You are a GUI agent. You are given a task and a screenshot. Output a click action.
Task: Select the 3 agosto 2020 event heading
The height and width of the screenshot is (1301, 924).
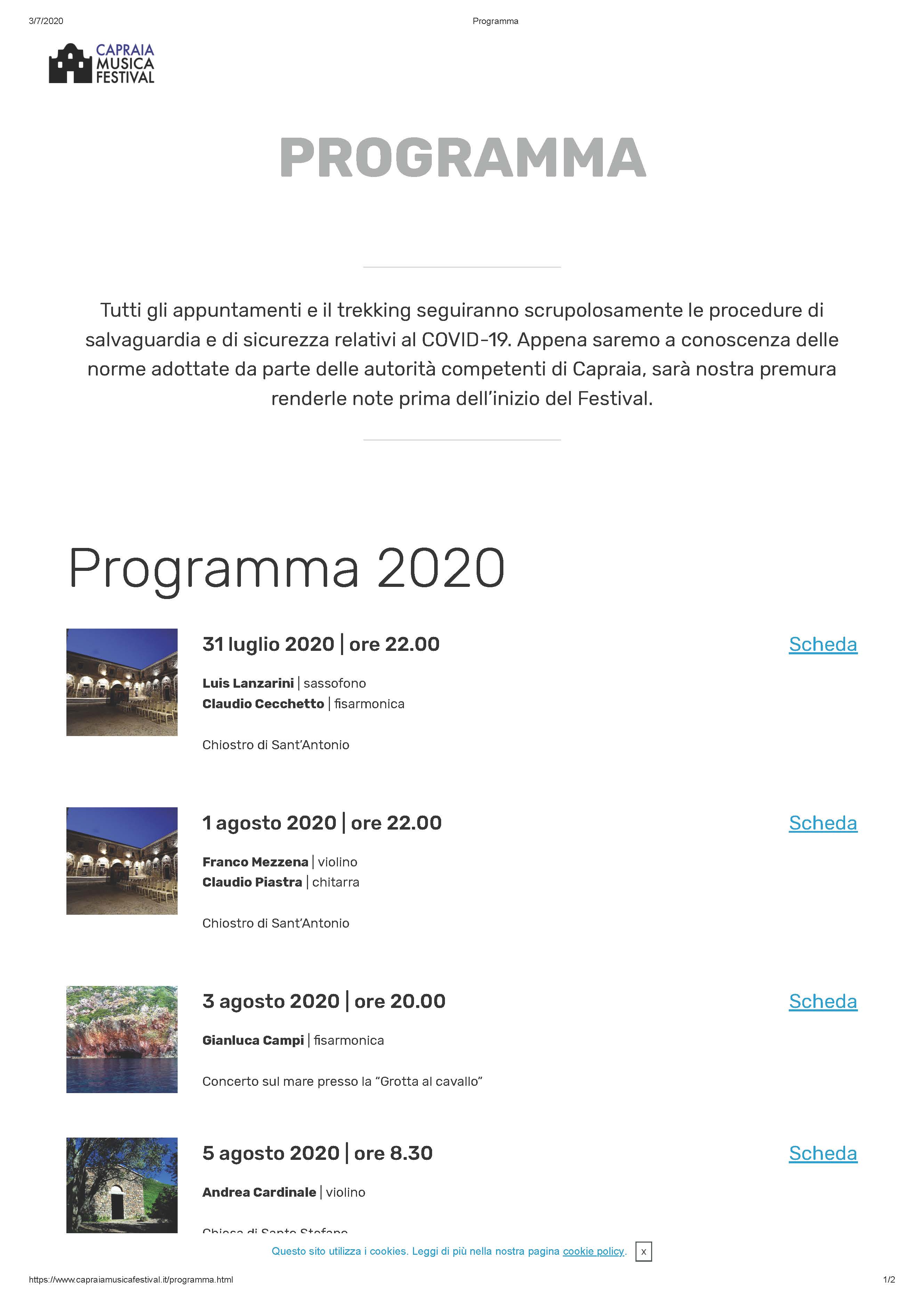click(324, 1001)
